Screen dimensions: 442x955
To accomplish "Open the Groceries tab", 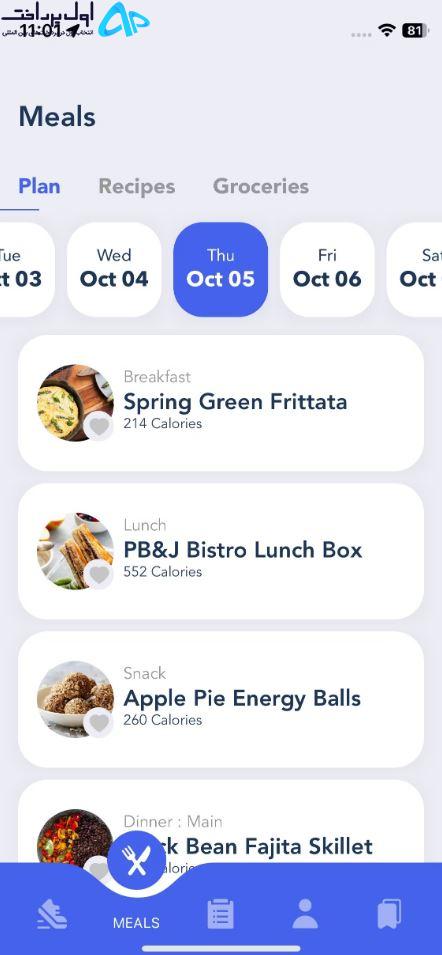I will (261, 186).
